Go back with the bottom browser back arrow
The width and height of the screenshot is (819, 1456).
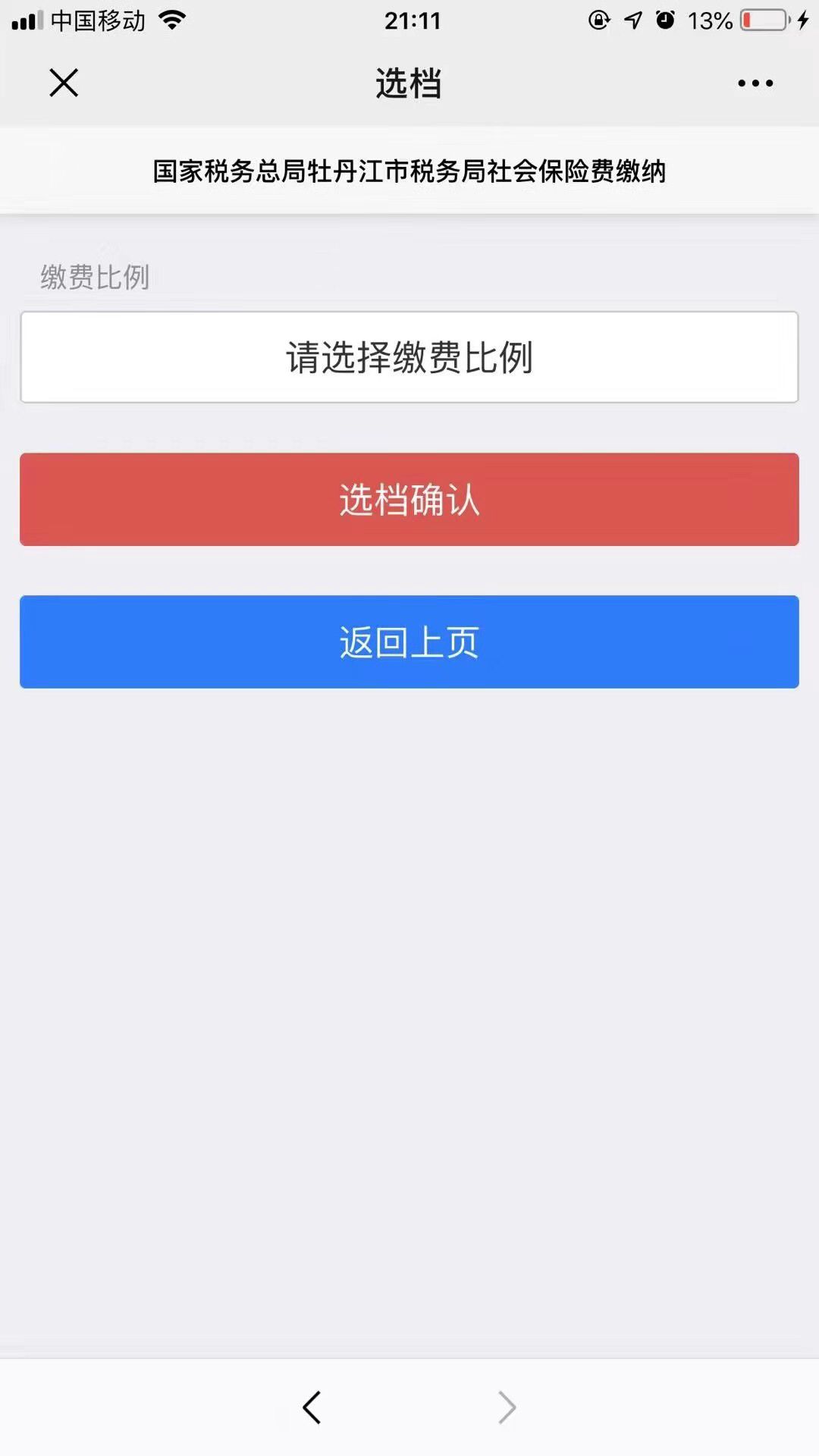pos(312,1407)
